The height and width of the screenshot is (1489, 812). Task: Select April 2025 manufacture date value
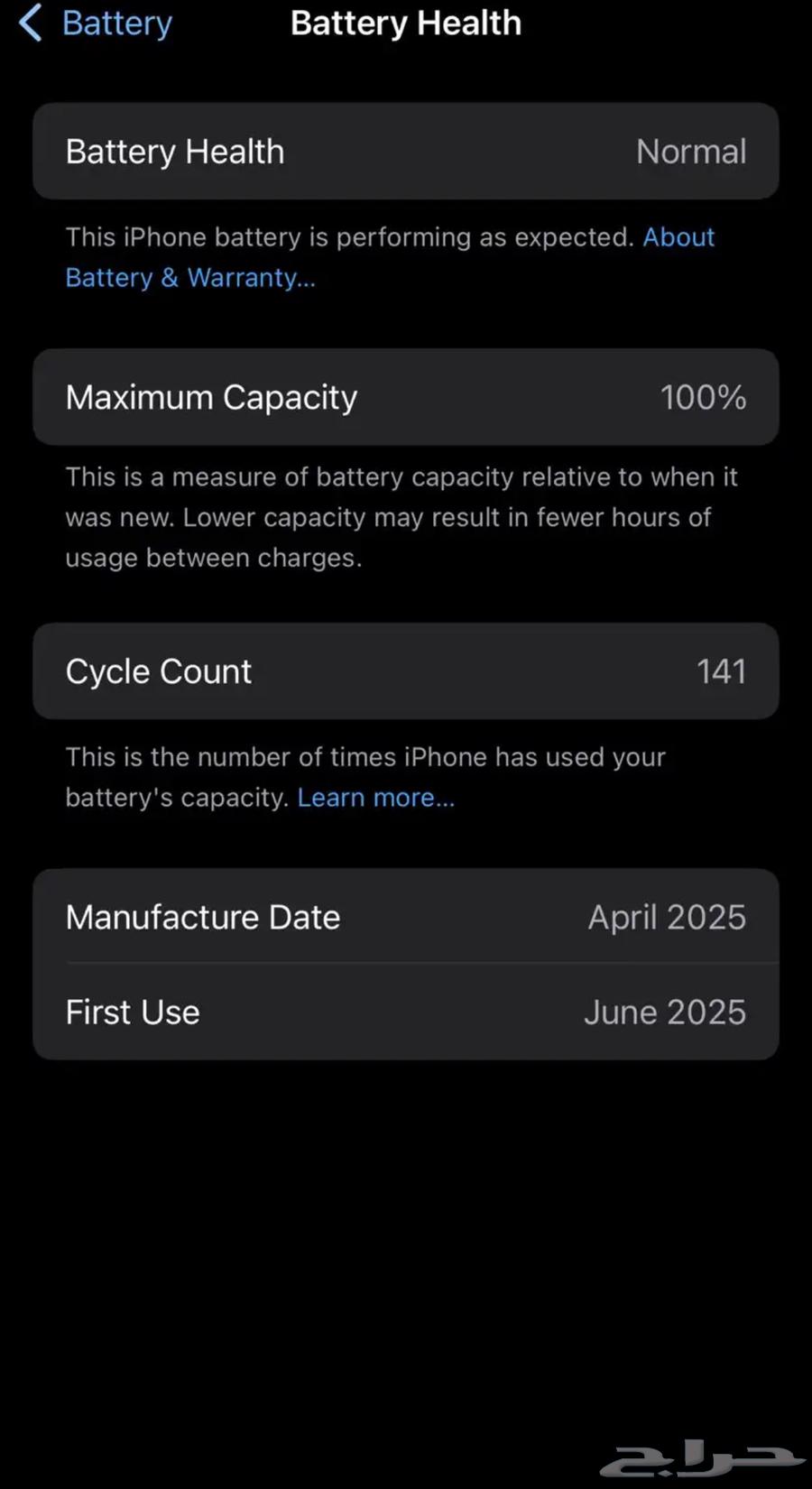click(667, 917)
